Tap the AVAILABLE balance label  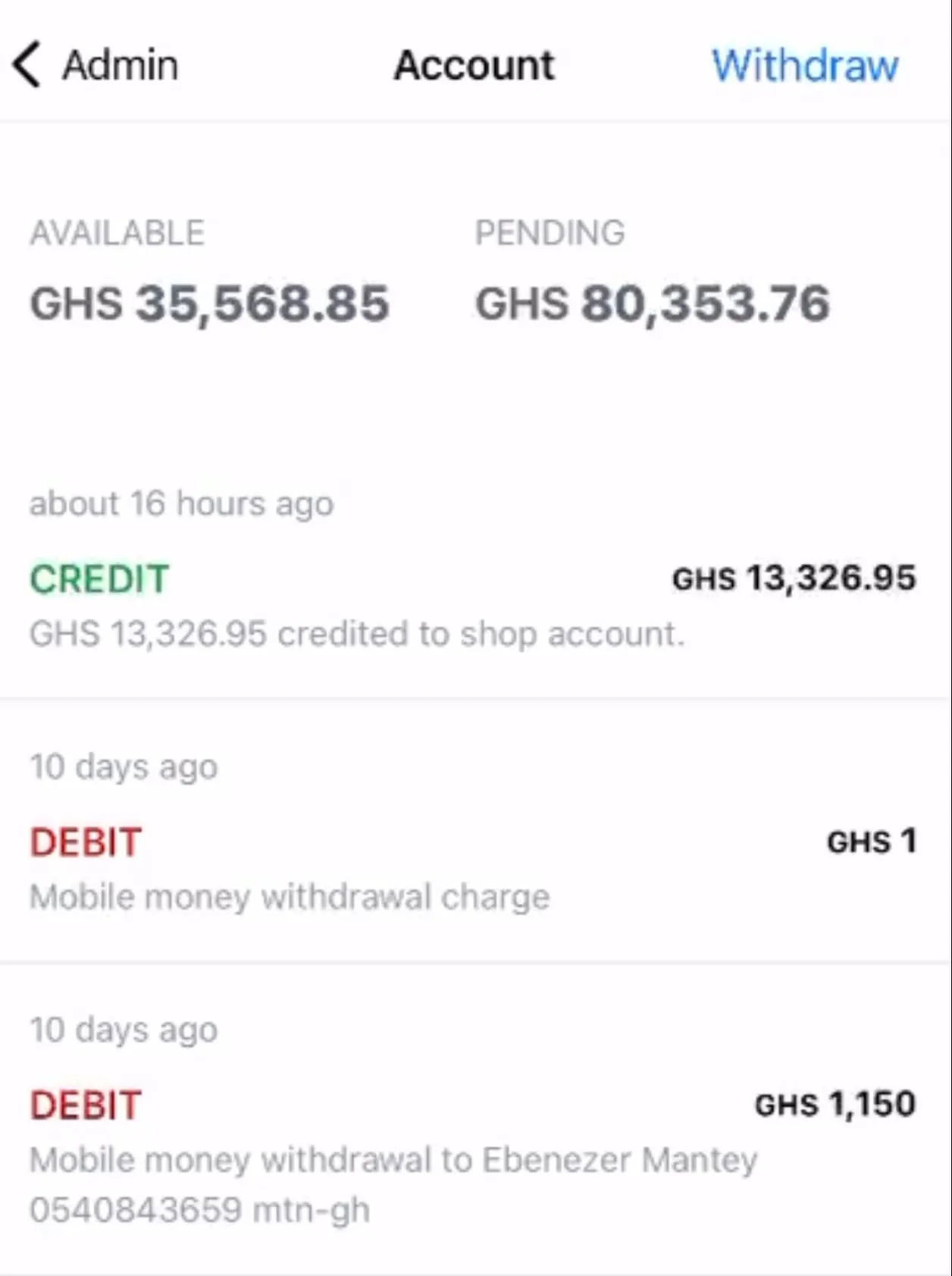117,232
